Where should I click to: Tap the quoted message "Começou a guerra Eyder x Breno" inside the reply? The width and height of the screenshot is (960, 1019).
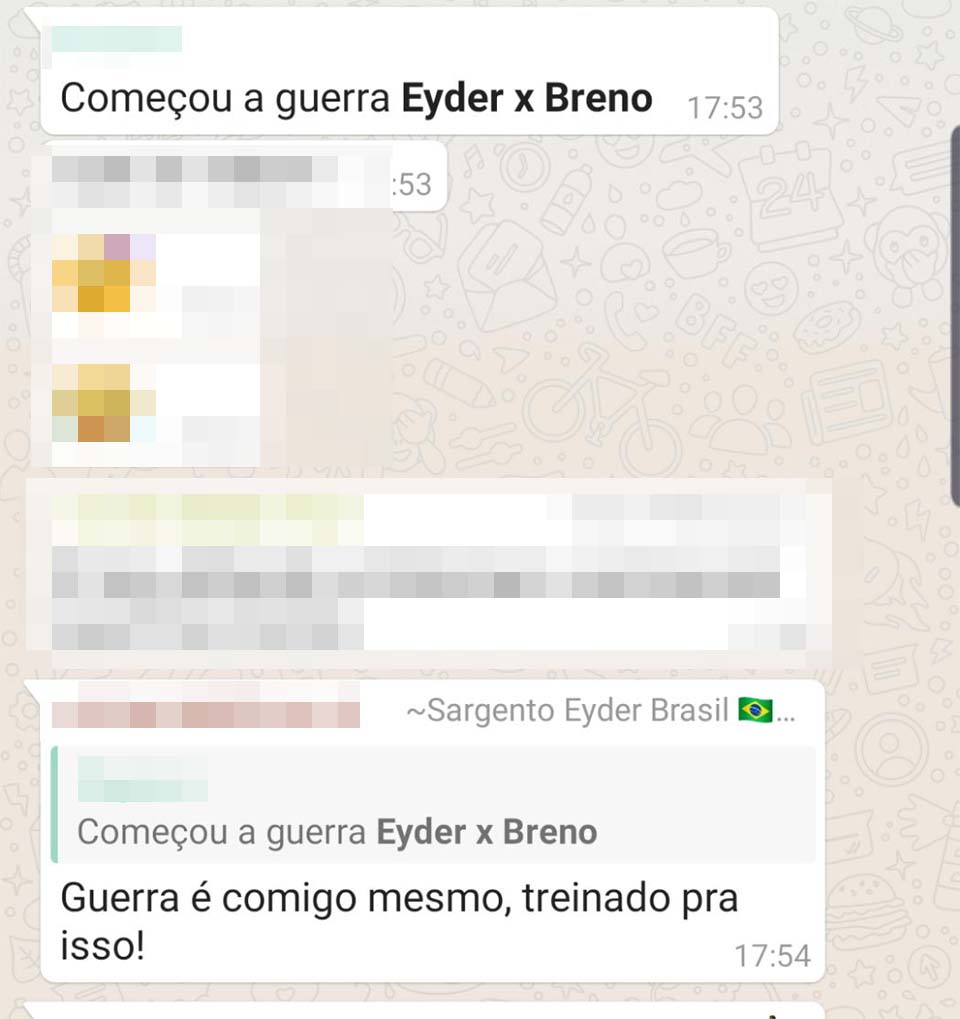pyautogui.click(x=435, y=806)
